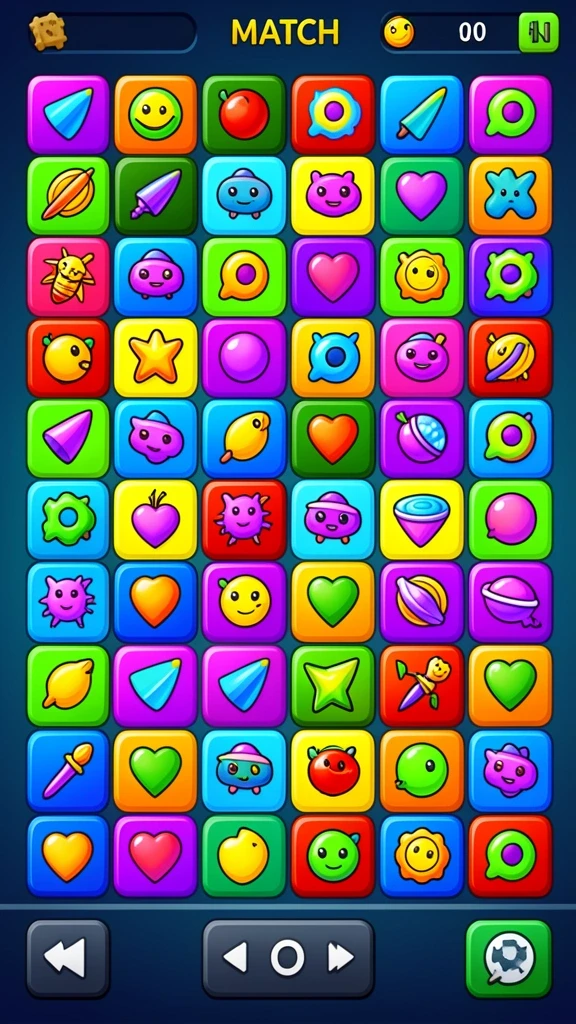Tap the purple dropper on blue tile
Image resolution: width=576 pixels, height=1024 pixels.
point(68,771)
